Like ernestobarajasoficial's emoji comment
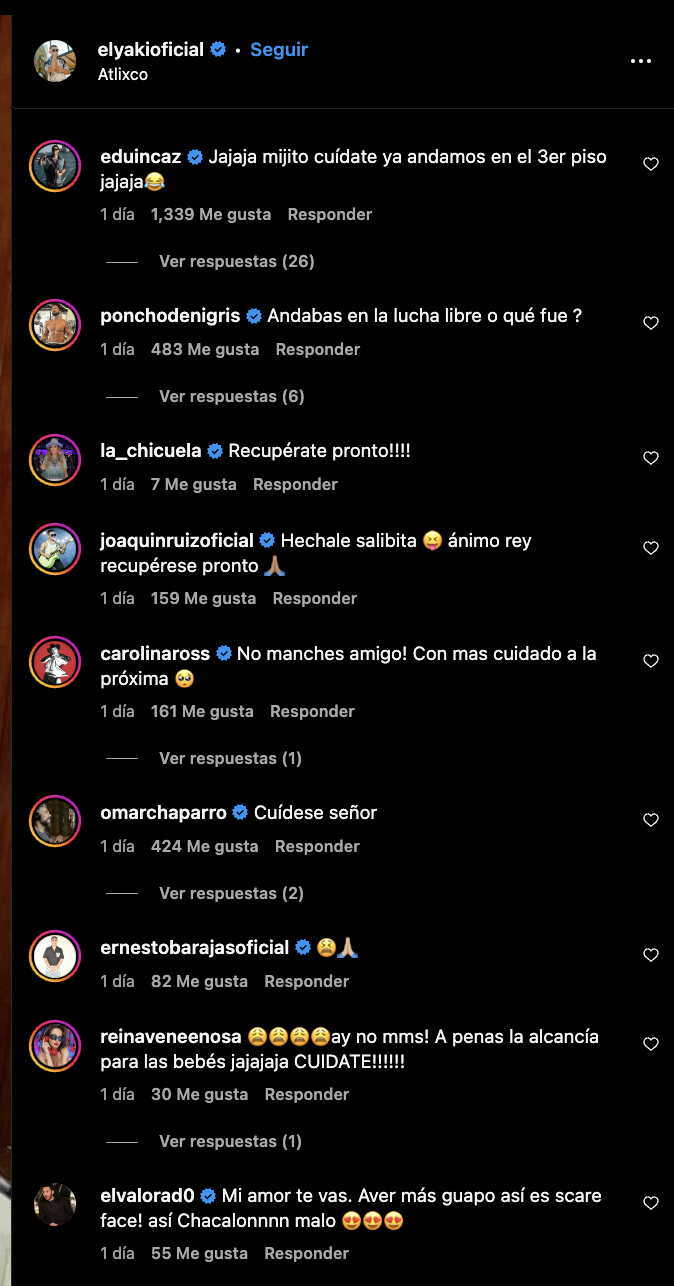Screen dimensions: 674x1286 pyautogui.click(x=651, y=955)
